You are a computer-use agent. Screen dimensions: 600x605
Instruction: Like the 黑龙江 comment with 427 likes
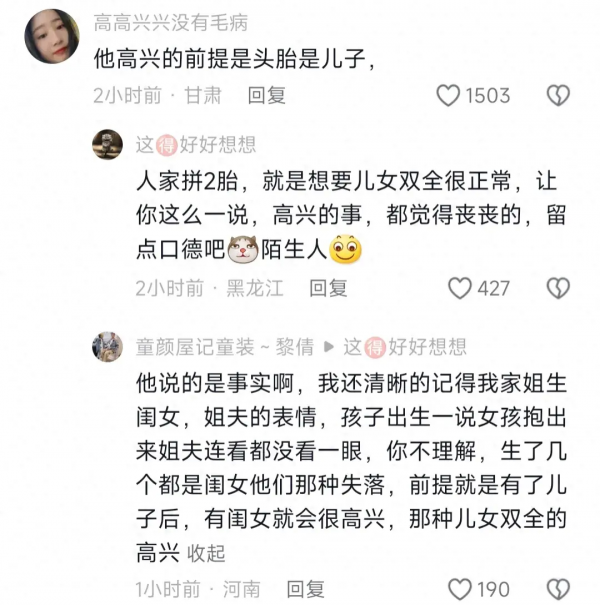pos(459,289)
